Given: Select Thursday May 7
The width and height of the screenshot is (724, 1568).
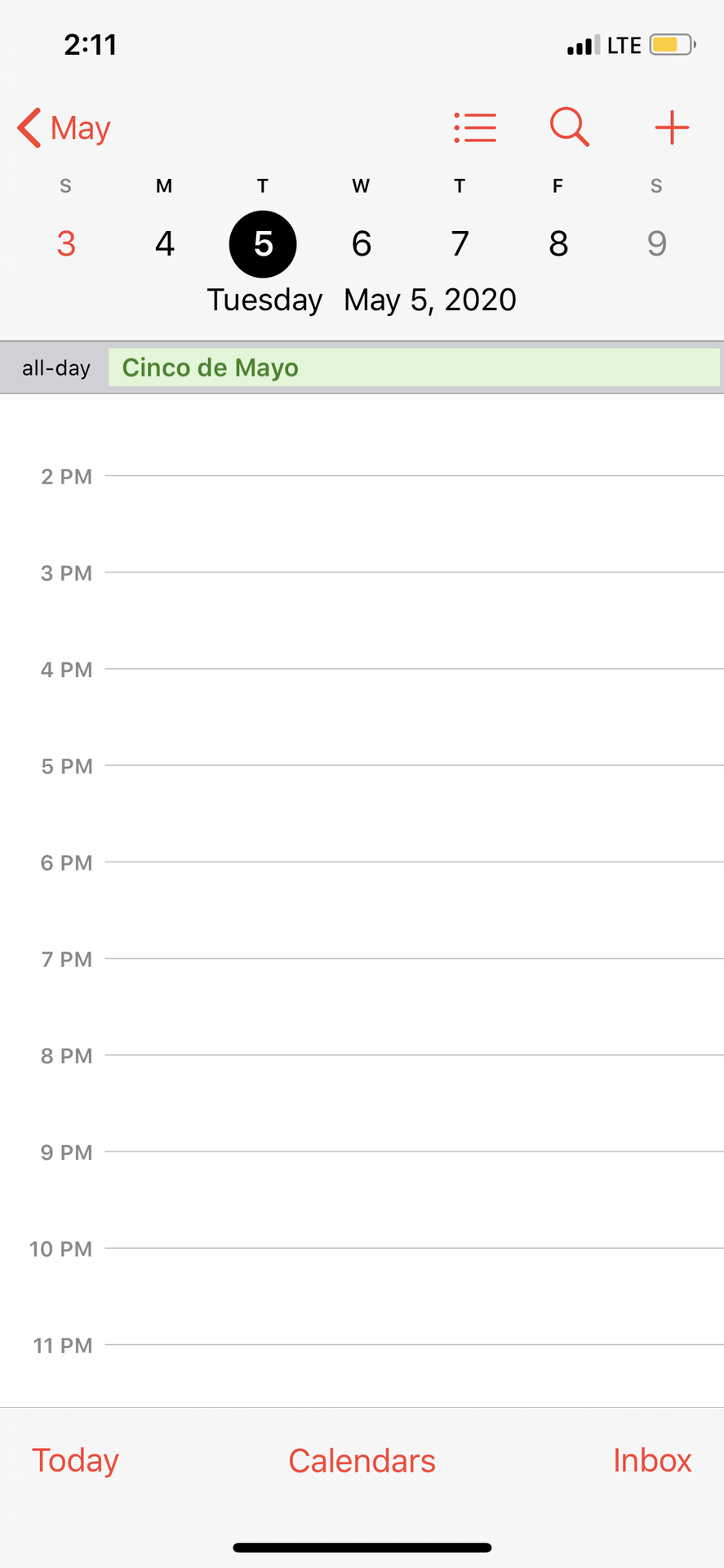Looking at the screenshot, I should click(x=460, y=243).
